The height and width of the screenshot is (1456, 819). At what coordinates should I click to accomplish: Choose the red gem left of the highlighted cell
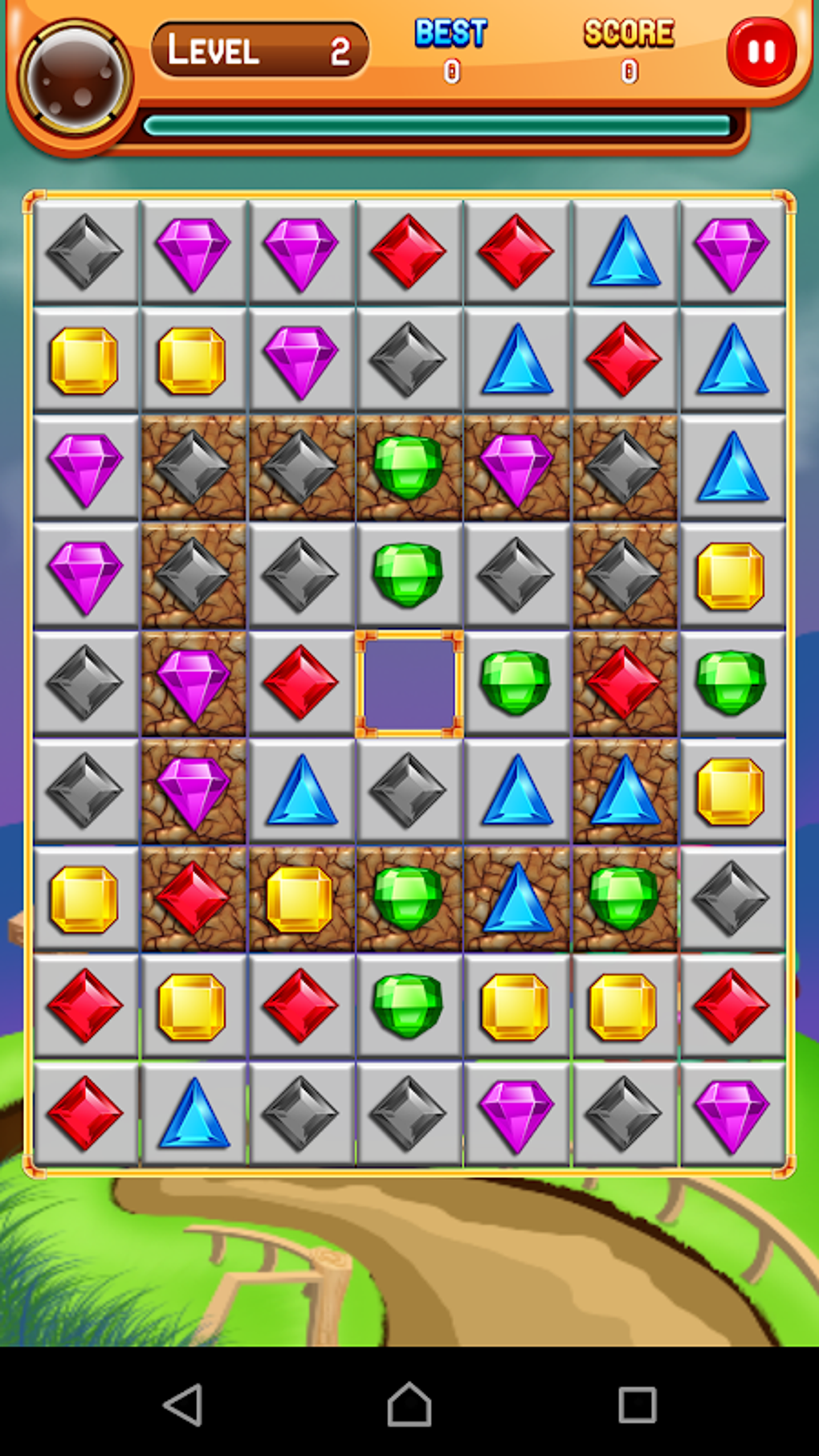click(301, 683)
